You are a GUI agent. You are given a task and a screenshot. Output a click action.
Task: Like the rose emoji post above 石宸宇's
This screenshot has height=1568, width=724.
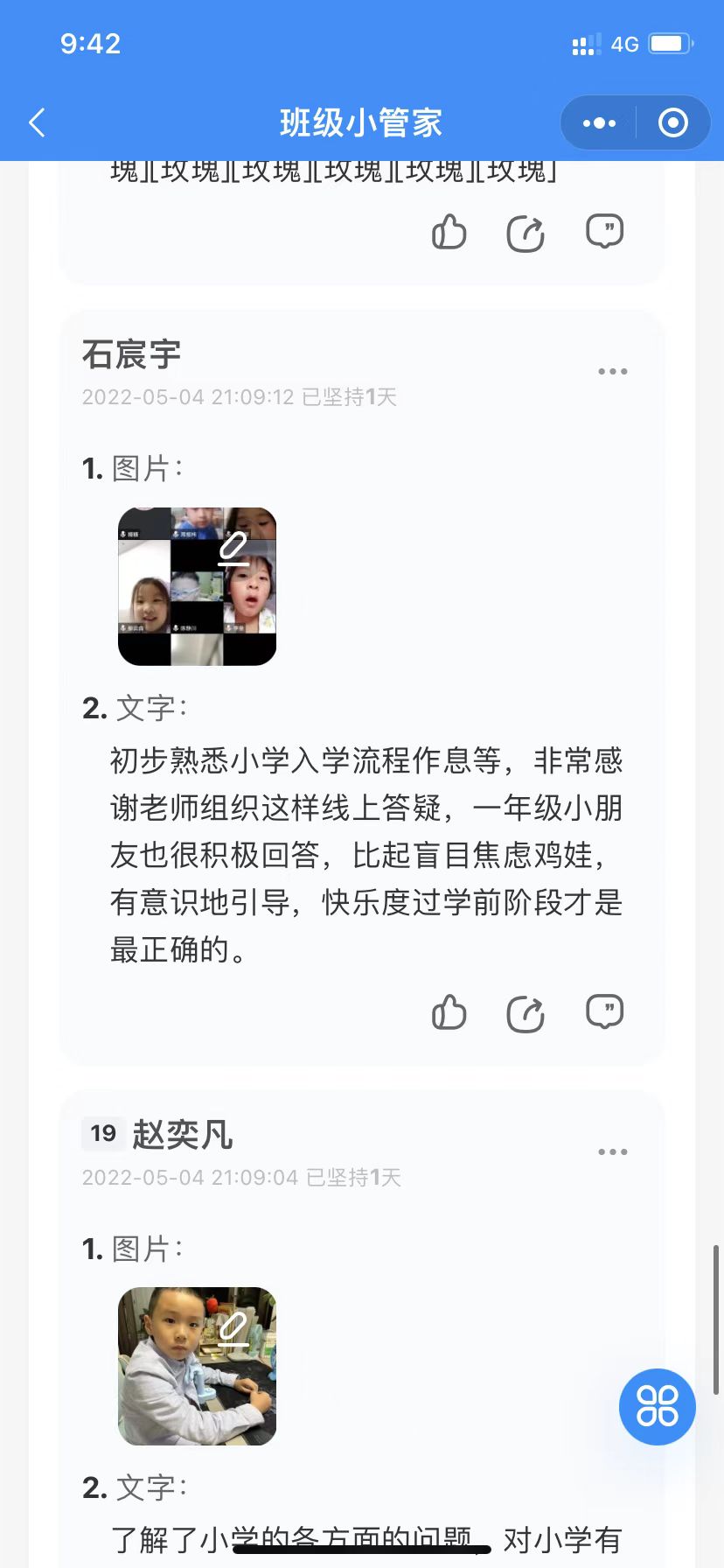point(449,233)
